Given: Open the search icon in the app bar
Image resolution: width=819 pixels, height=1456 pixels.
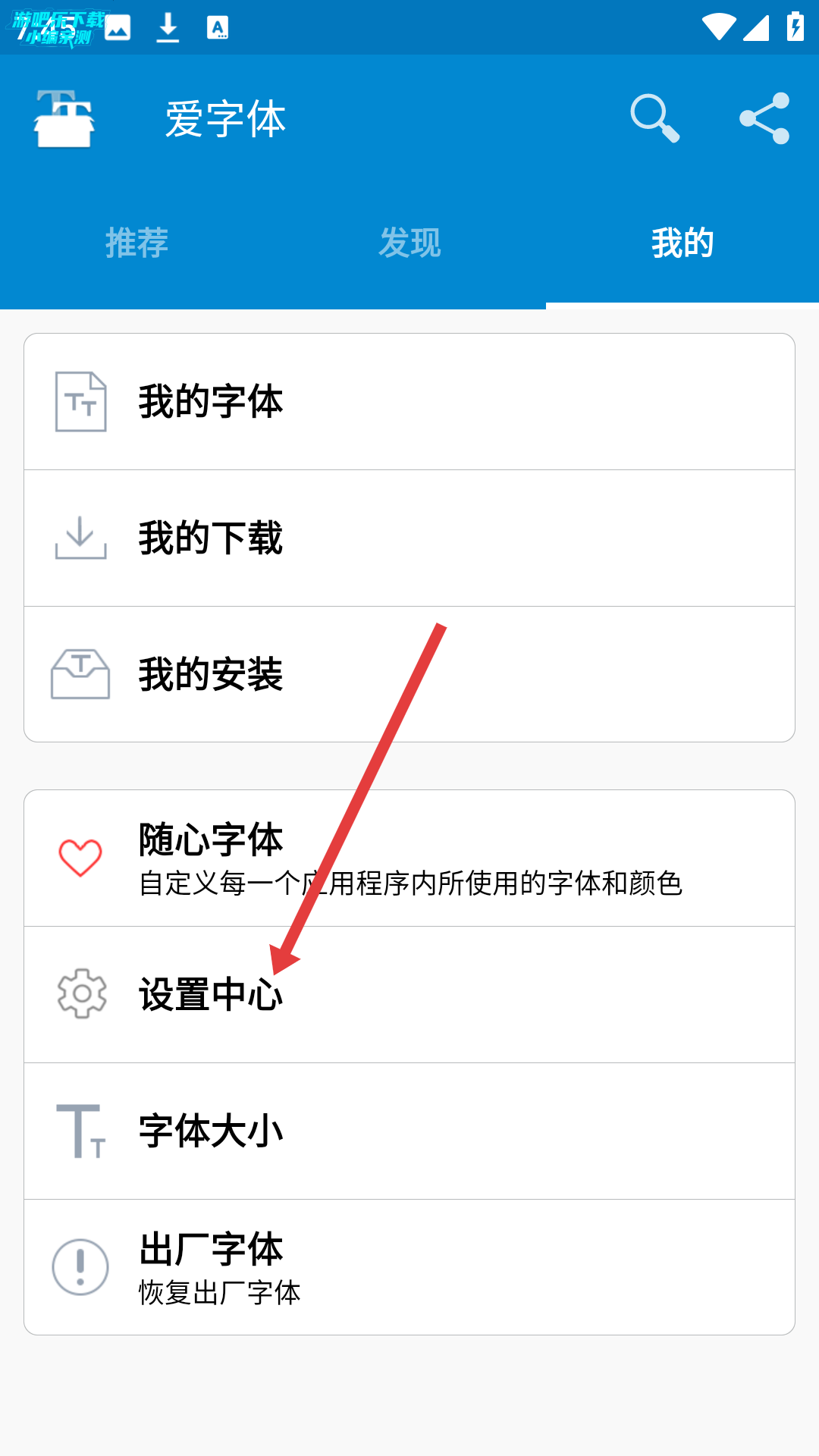Looking at the screenshot, I should pyautogui.click(x=654, y=118).
